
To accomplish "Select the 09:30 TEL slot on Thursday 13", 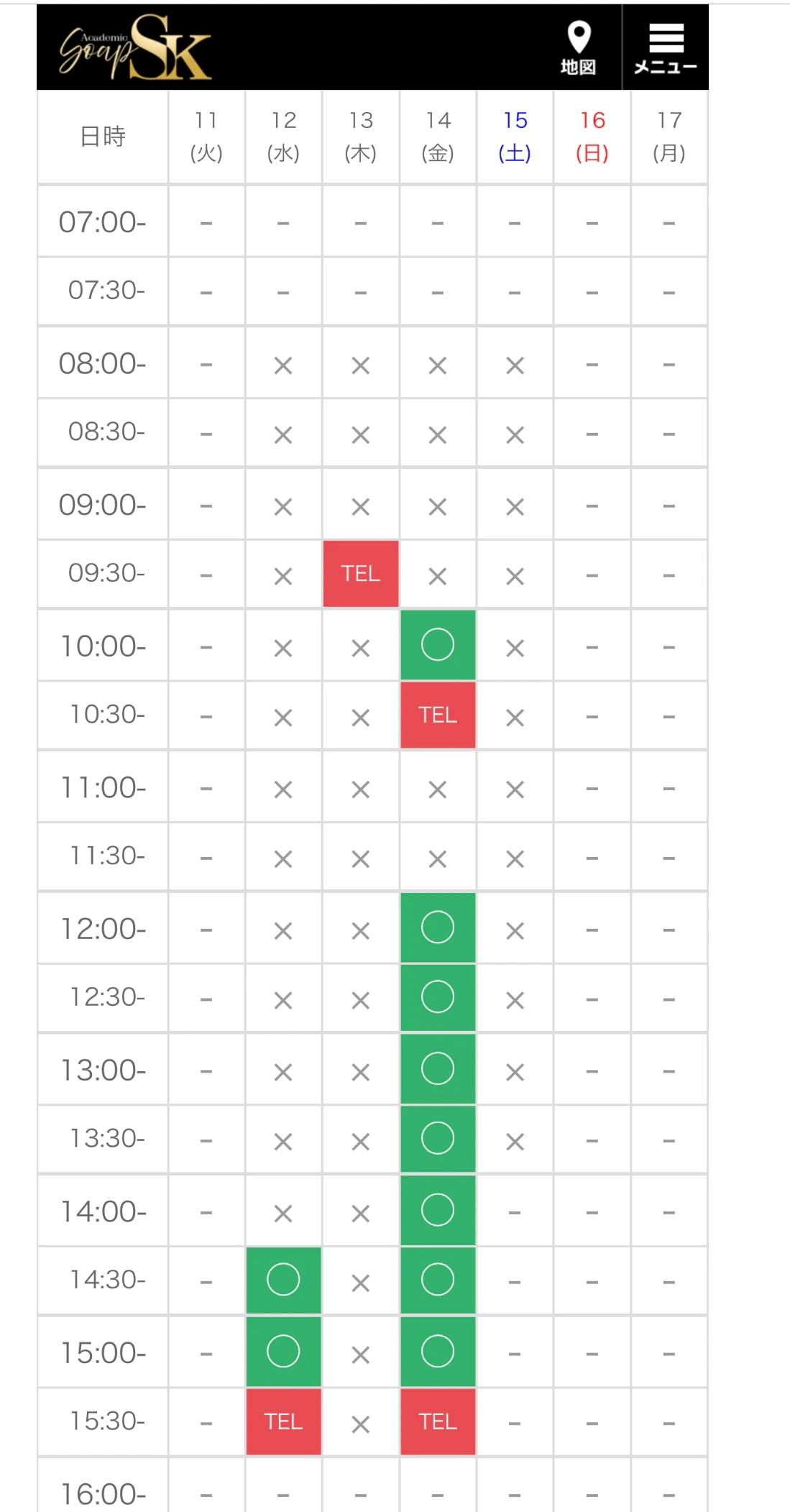I will [x=361, y=574].
